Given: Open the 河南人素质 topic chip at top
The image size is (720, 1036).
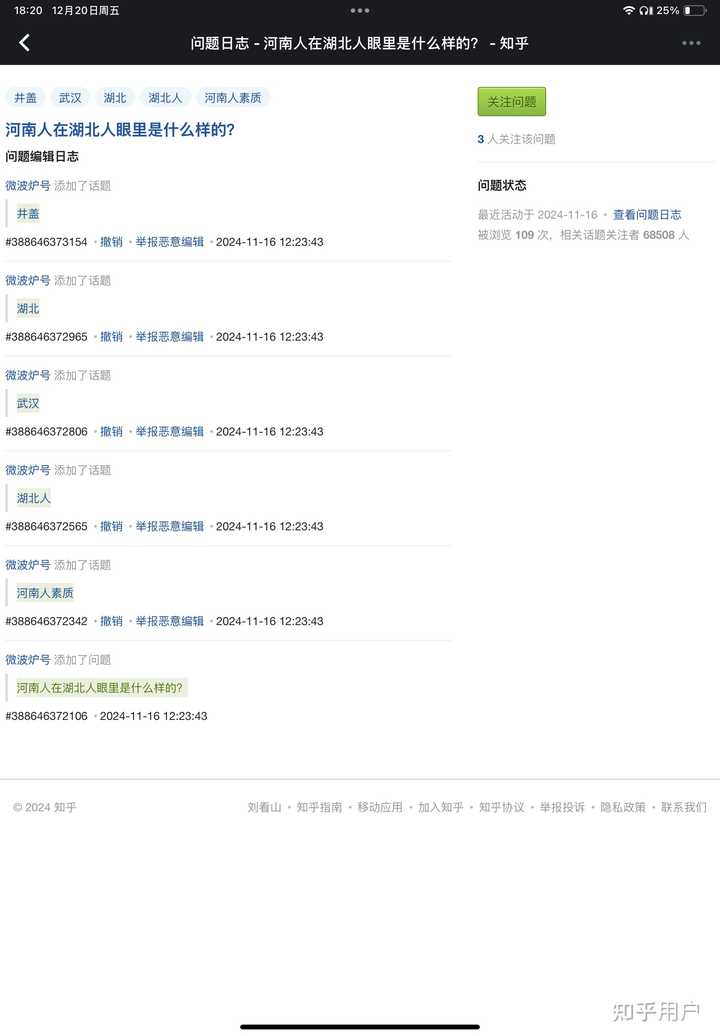Looking at the screenshot, I should pos(233,98).
